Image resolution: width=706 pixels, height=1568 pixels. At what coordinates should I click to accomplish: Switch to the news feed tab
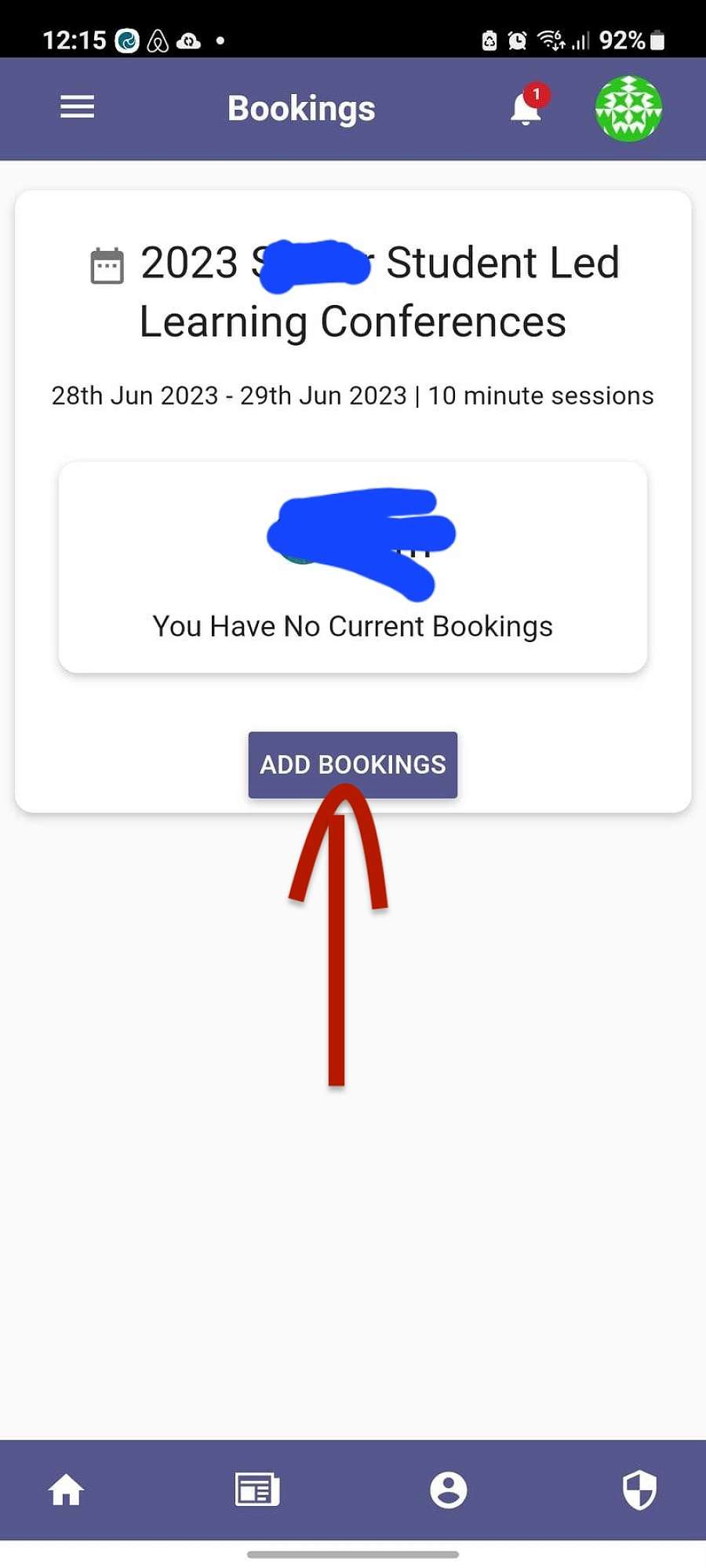[x=257, y=1490]
